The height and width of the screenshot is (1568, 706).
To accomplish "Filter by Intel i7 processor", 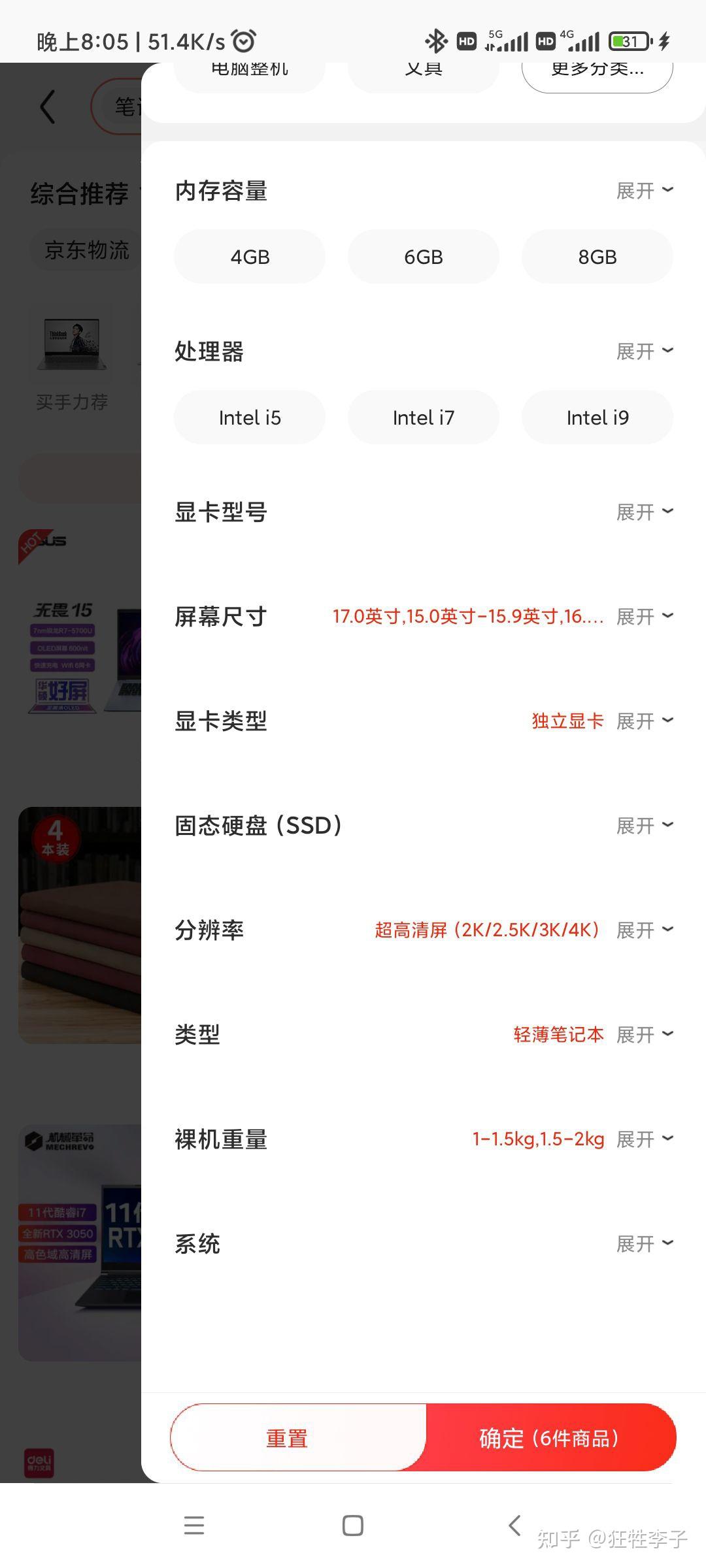I will tap(424, 417).
